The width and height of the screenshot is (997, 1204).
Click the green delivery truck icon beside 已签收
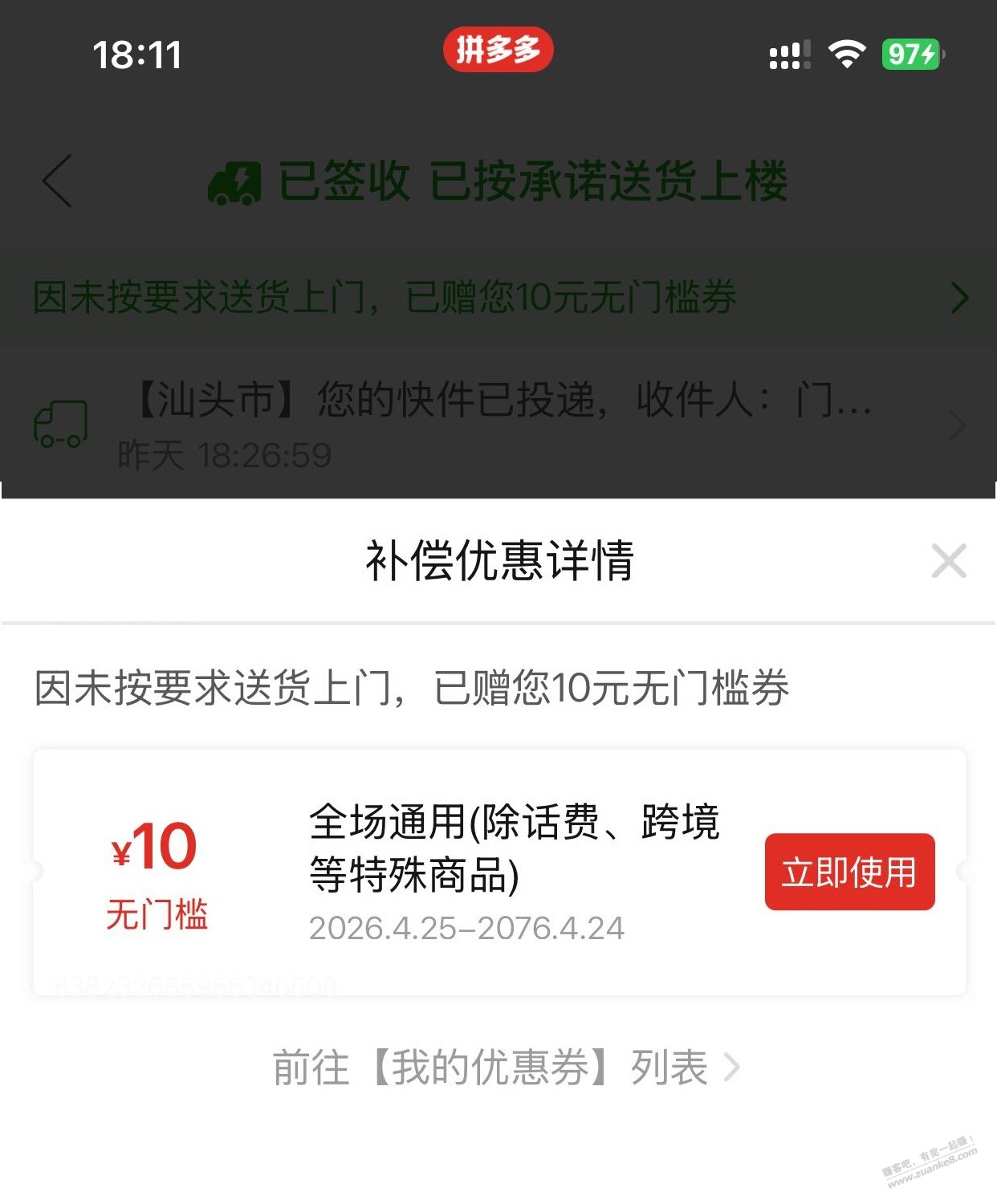[234, 183]
